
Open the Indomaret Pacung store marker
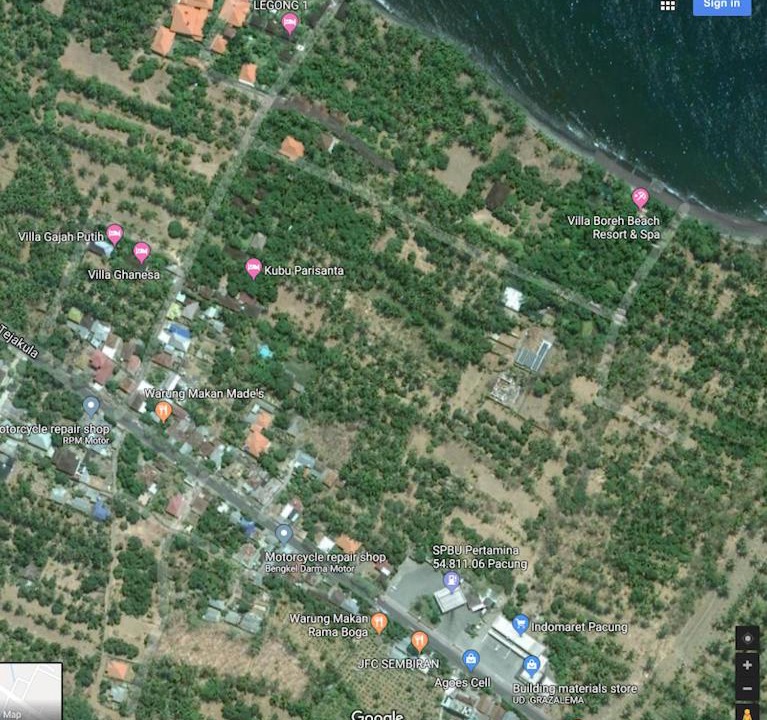(520, 624)
